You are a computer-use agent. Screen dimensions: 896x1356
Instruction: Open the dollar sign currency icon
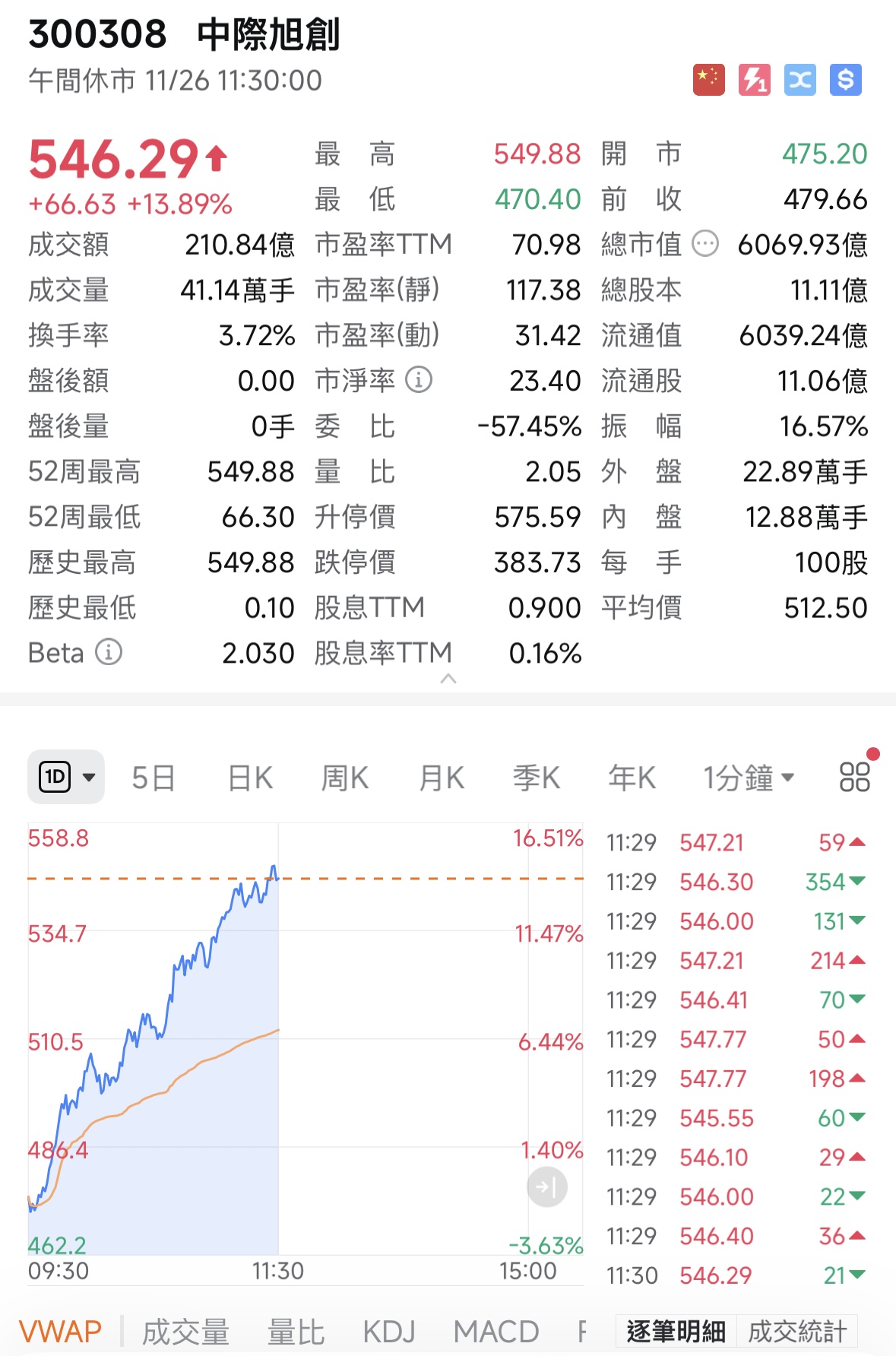point(844,78)
